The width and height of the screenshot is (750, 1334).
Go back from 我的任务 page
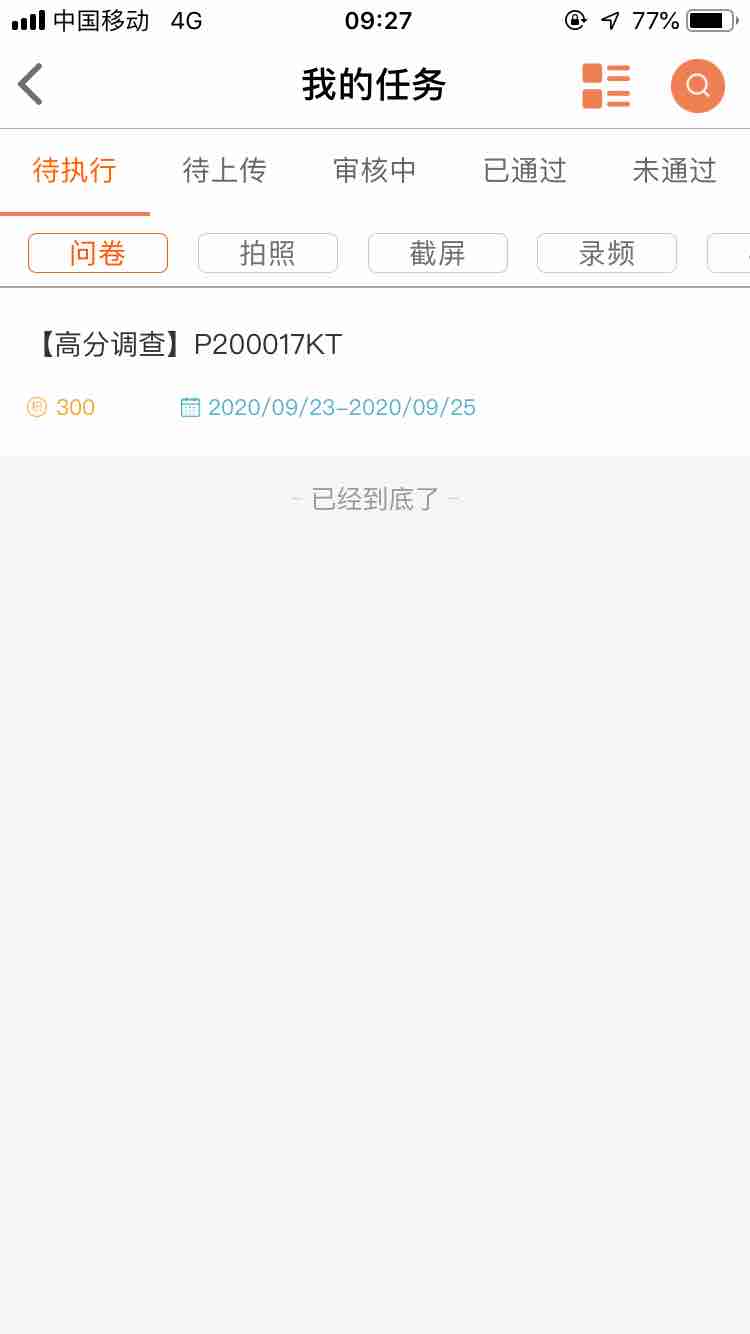coord(31,85)
